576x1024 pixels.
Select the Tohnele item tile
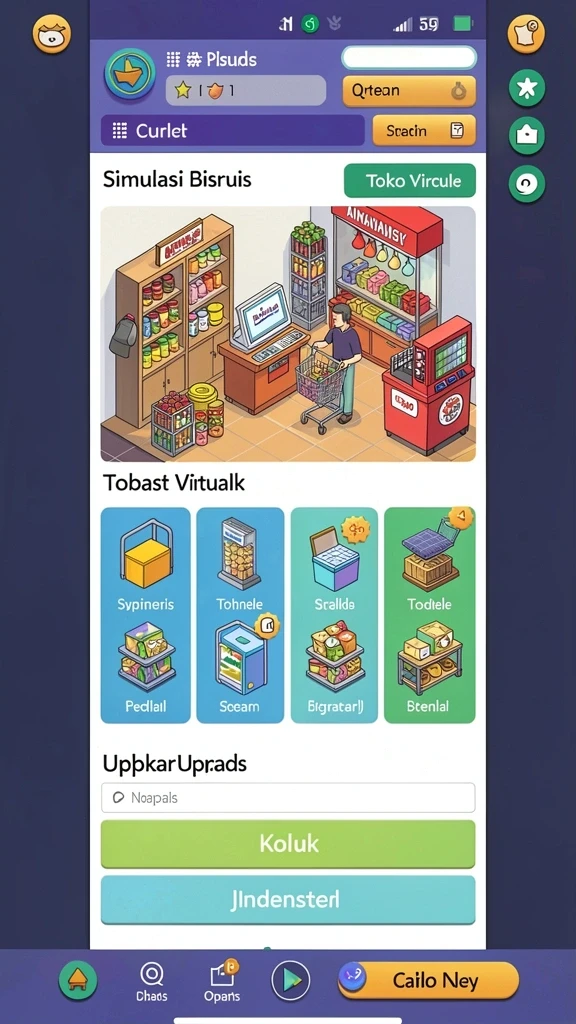coord(240,565)
